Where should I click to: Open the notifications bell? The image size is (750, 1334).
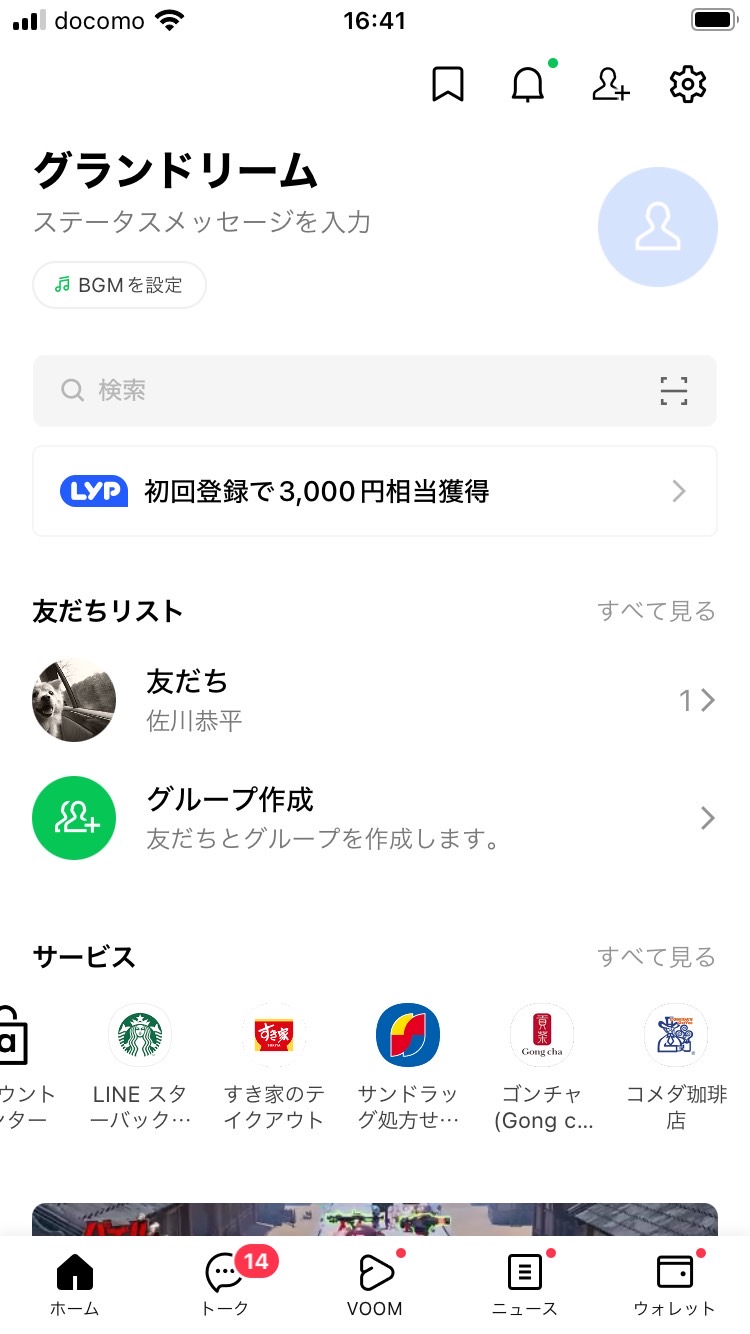tap(528, 85)
